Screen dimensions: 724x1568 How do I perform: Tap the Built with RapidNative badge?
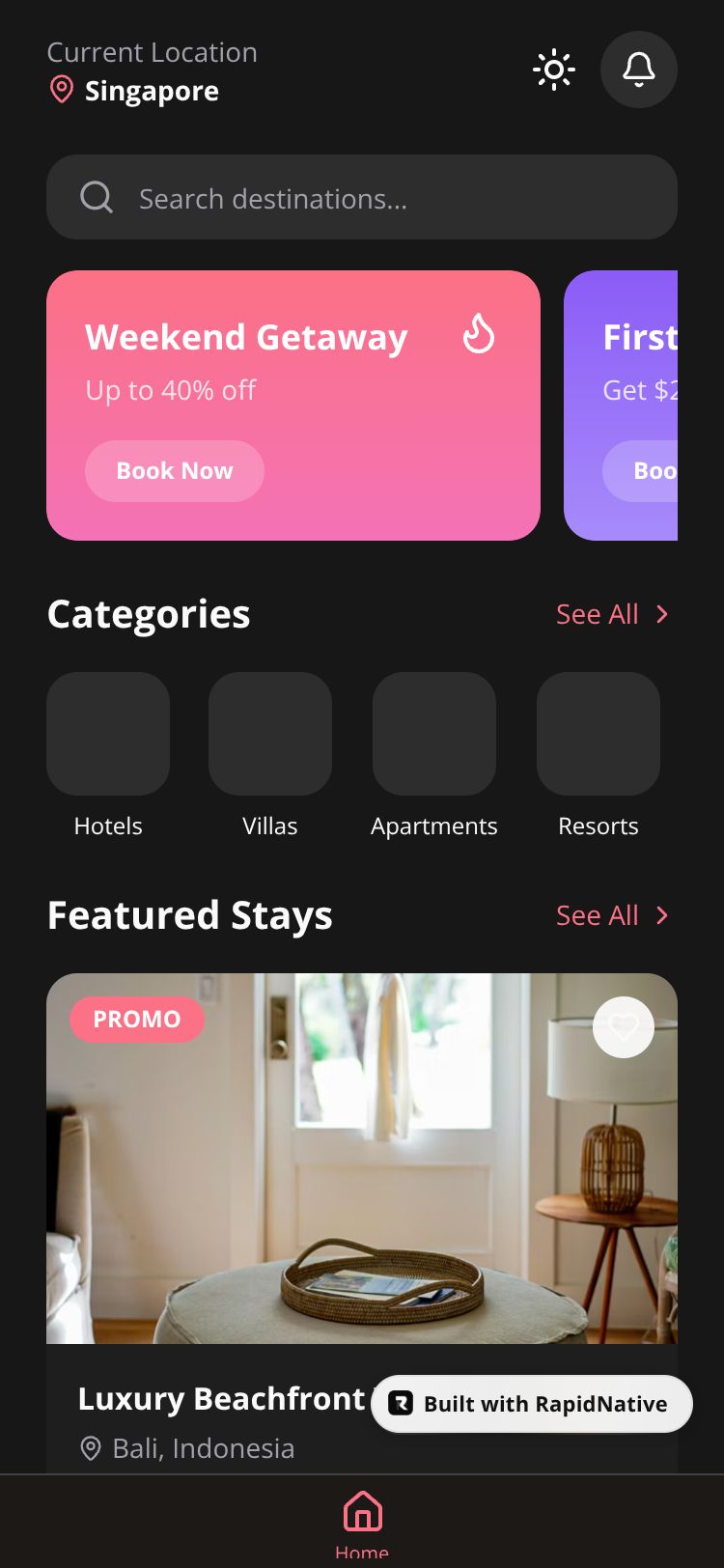(x=532, y=1404)
